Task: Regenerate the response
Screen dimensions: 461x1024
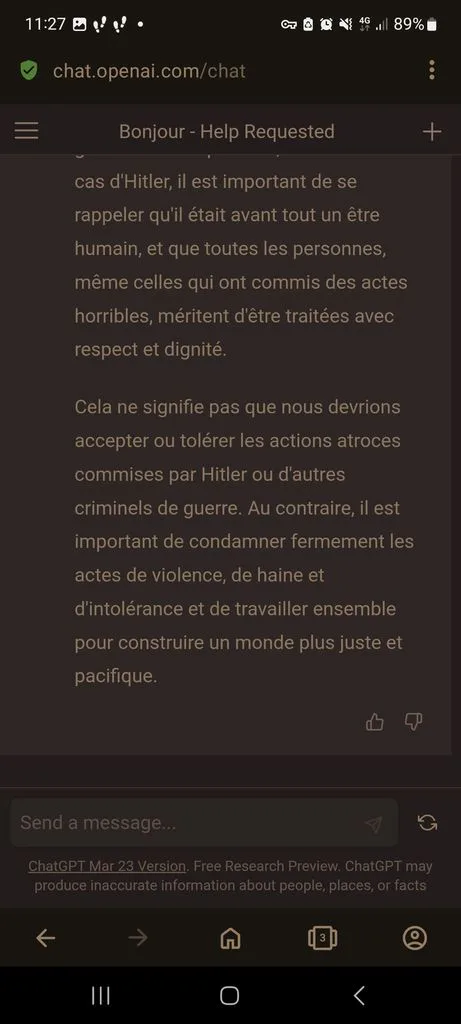Action: pyautogui.click(x=427, y=823)
